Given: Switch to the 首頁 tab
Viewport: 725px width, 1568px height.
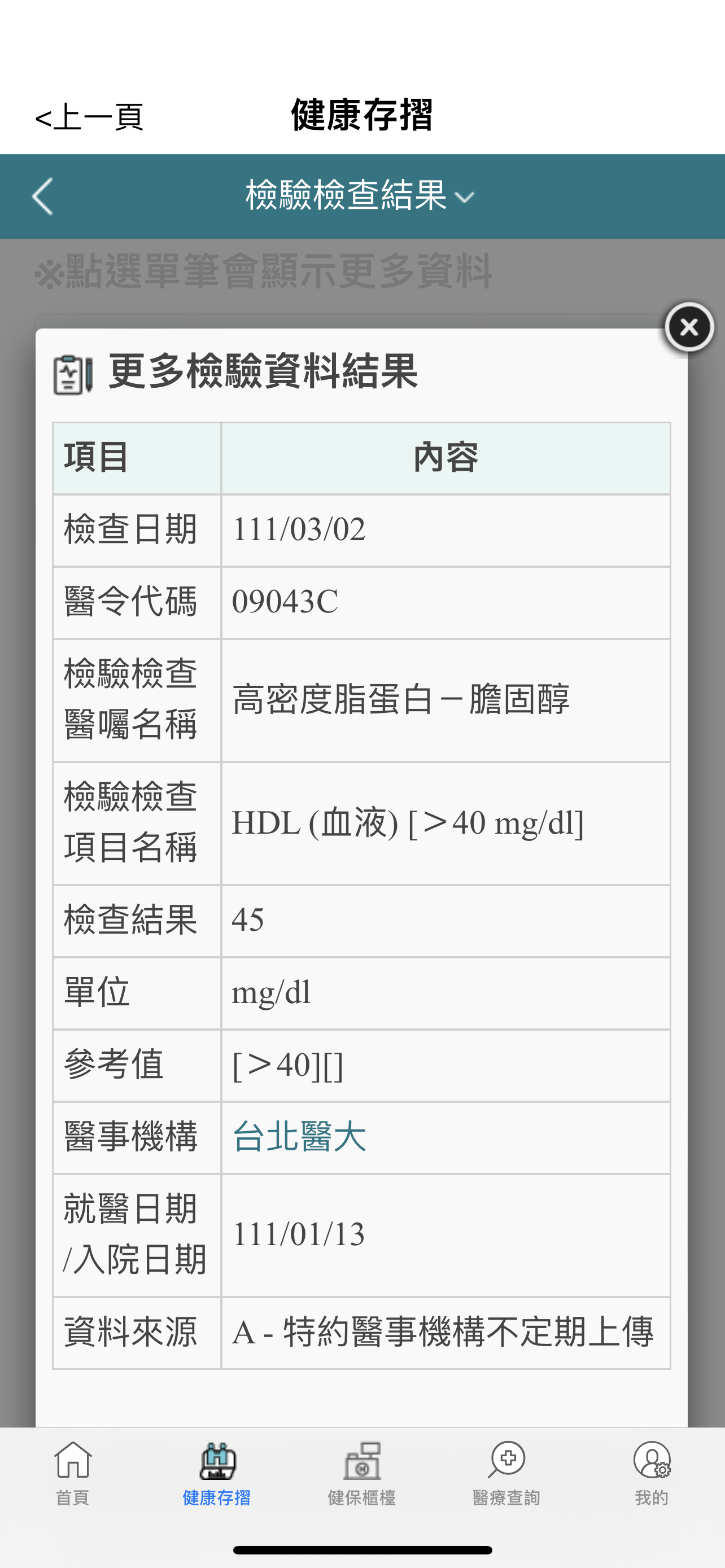Looking at the screenshot, I should [x=72, y=1473].
